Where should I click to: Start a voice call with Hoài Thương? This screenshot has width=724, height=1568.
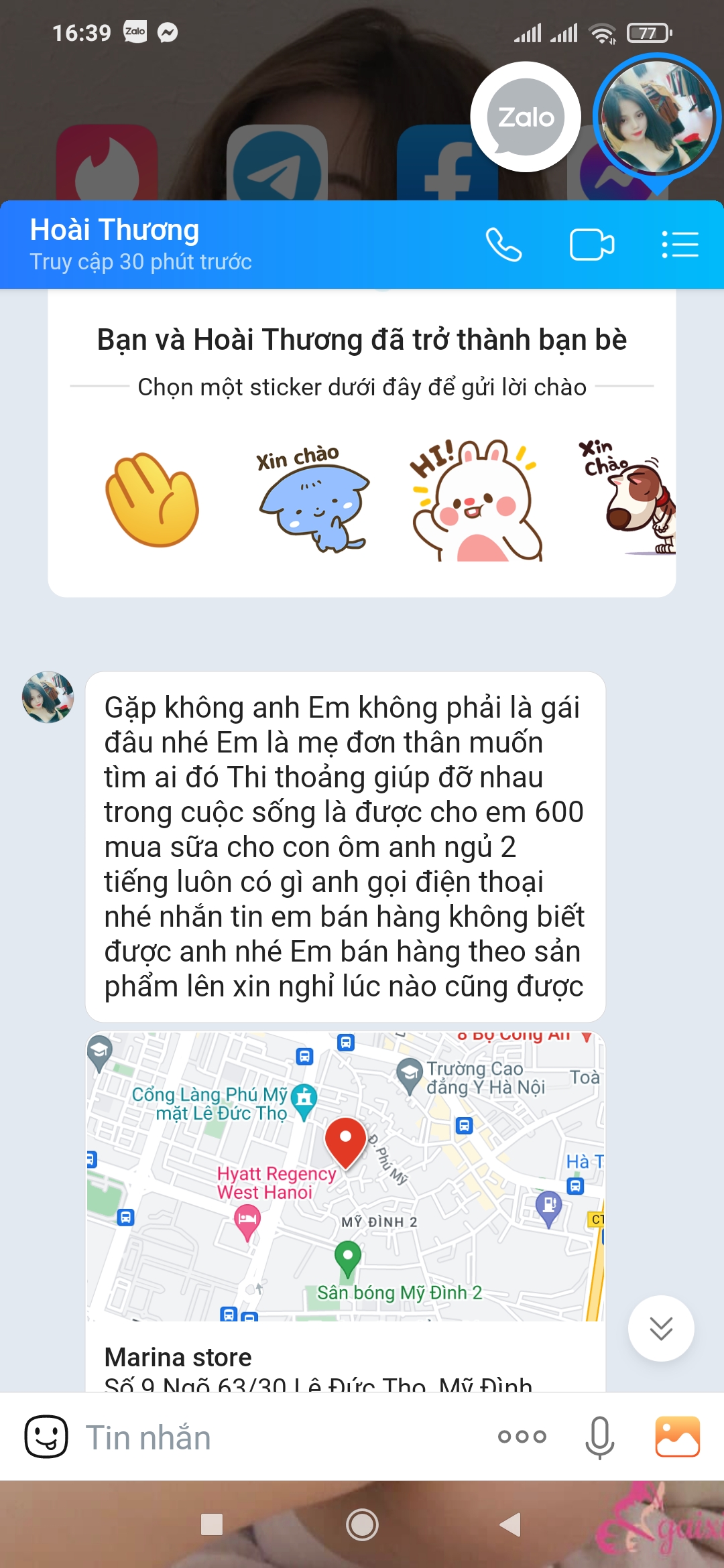(503, 245)
